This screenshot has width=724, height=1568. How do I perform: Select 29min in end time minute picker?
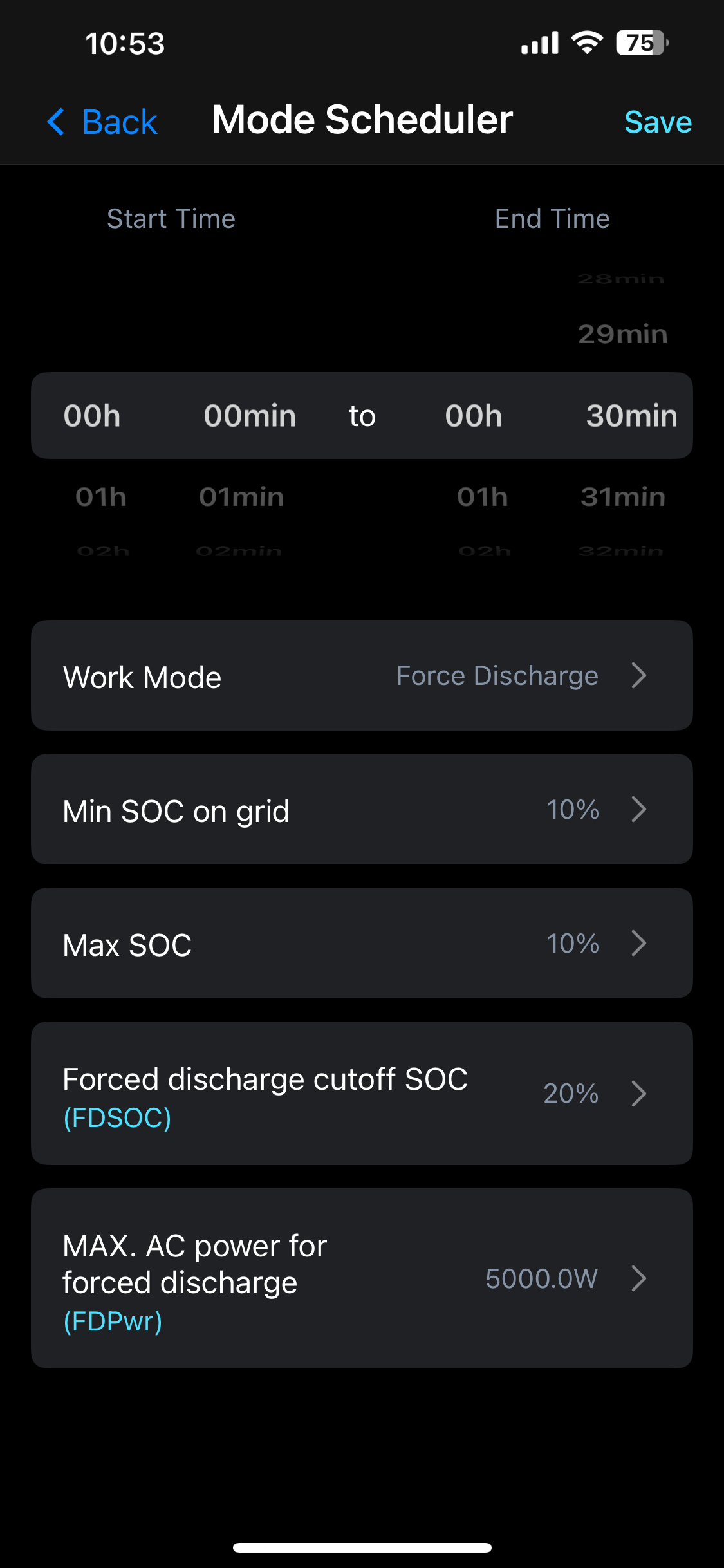[622, 334]
